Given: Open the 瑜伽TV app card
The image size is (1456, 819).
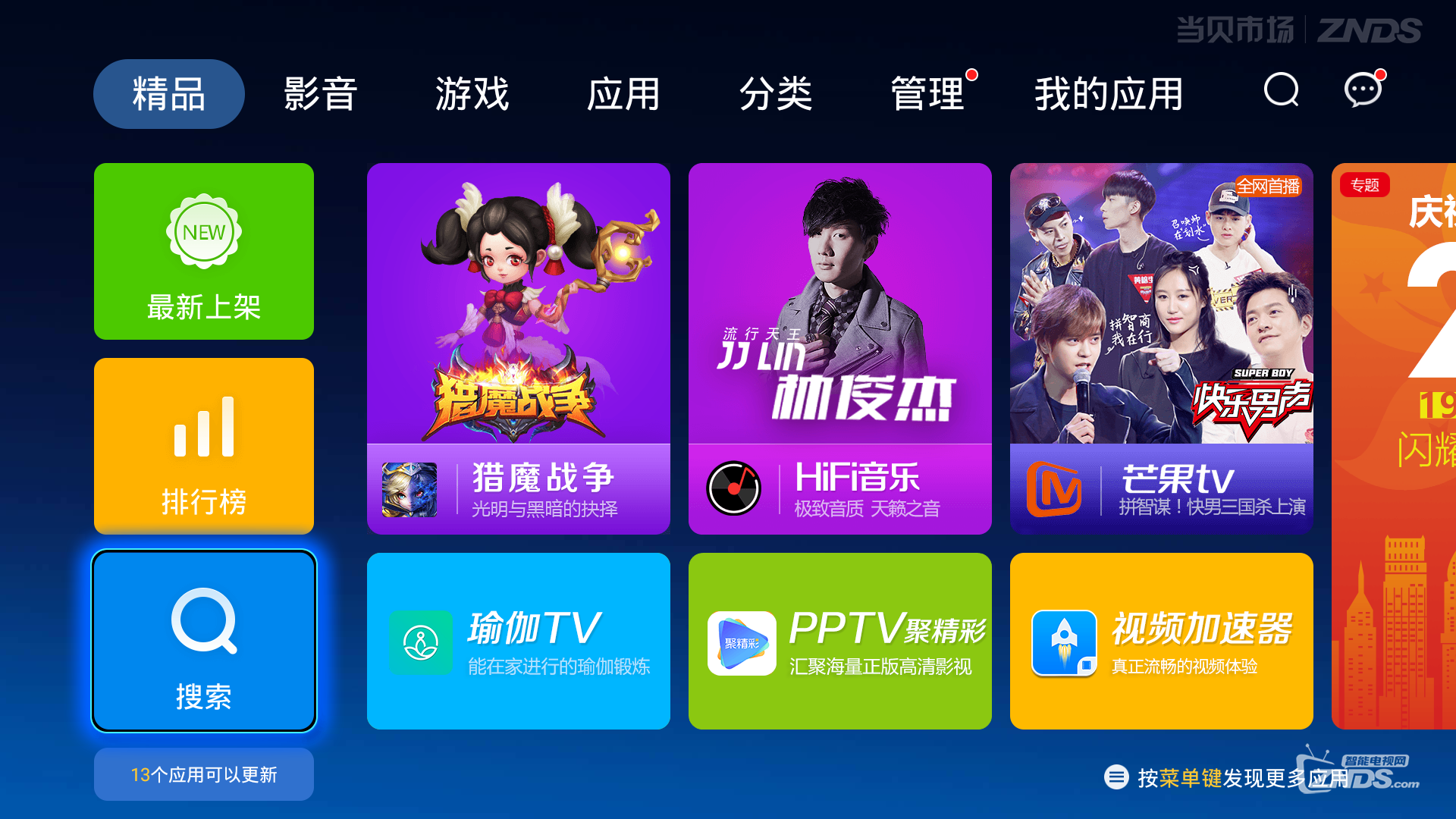Looking at the screenshot, I should point(519,641).
